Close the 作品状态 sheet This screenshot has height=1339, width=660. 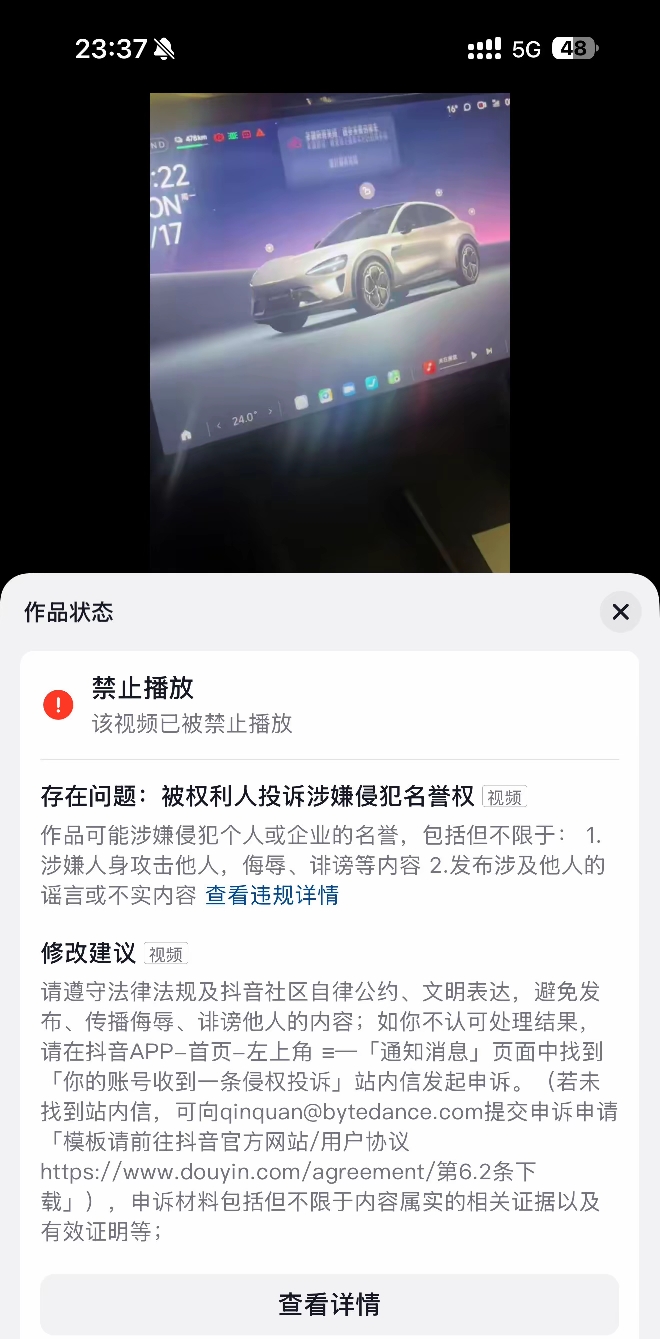(620, 612)
